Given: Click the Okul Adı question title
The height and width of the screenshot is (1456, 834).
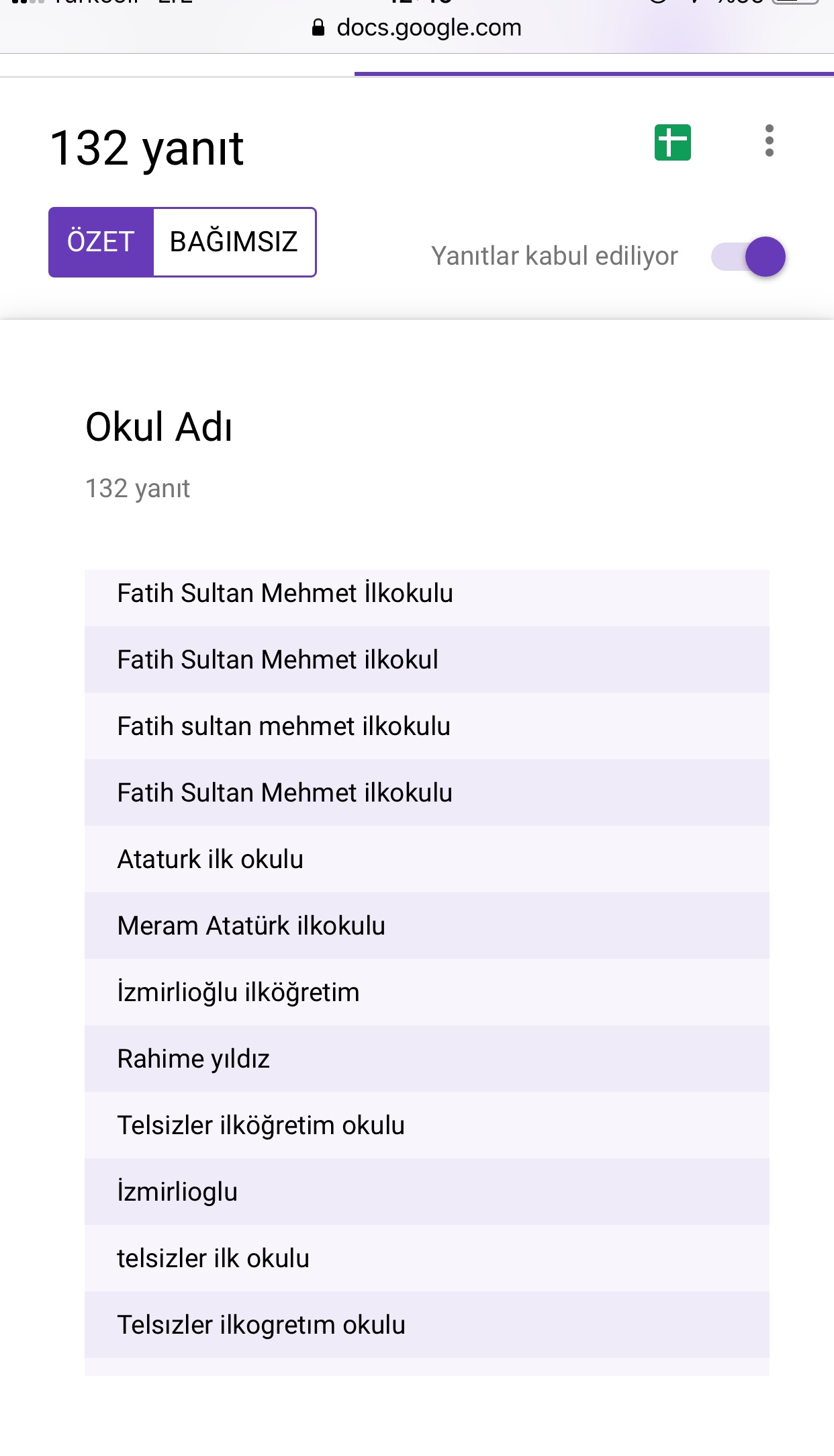Looking at the screenshot, I should point(158,425).
